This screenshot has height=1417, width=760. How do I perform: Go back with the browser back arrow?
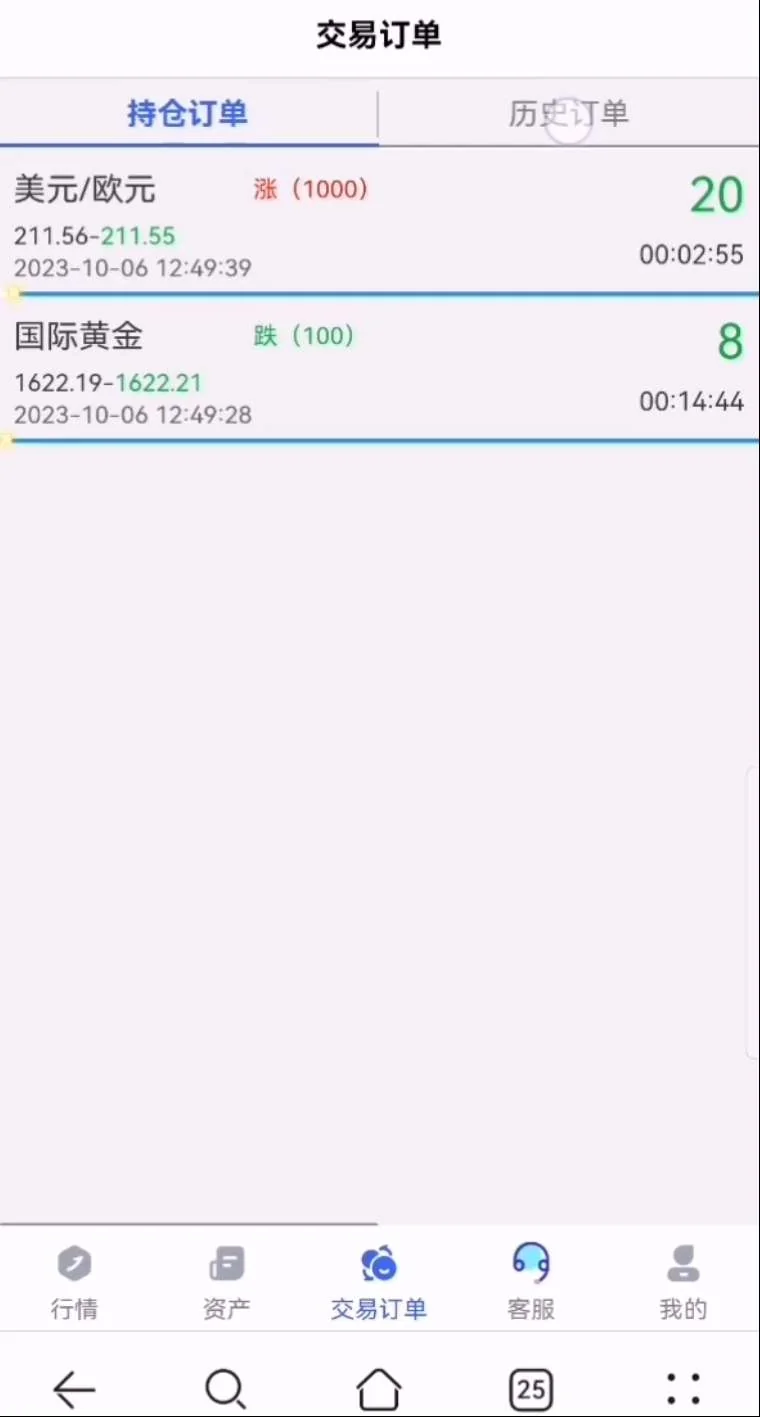[74, 1388]
